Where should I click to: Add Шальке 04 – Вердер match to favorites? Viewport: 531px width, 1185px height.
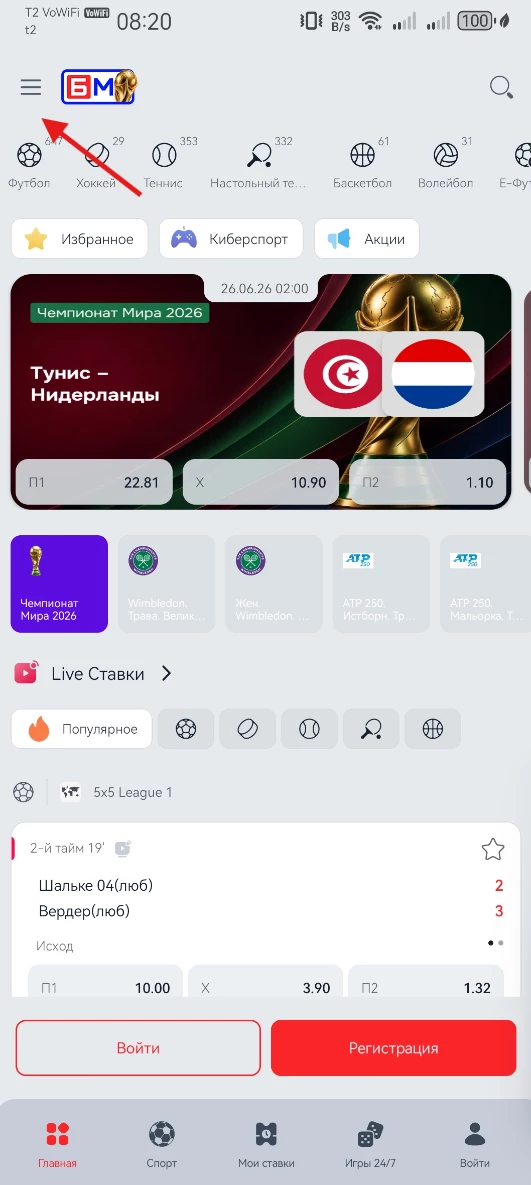[493, 849]
